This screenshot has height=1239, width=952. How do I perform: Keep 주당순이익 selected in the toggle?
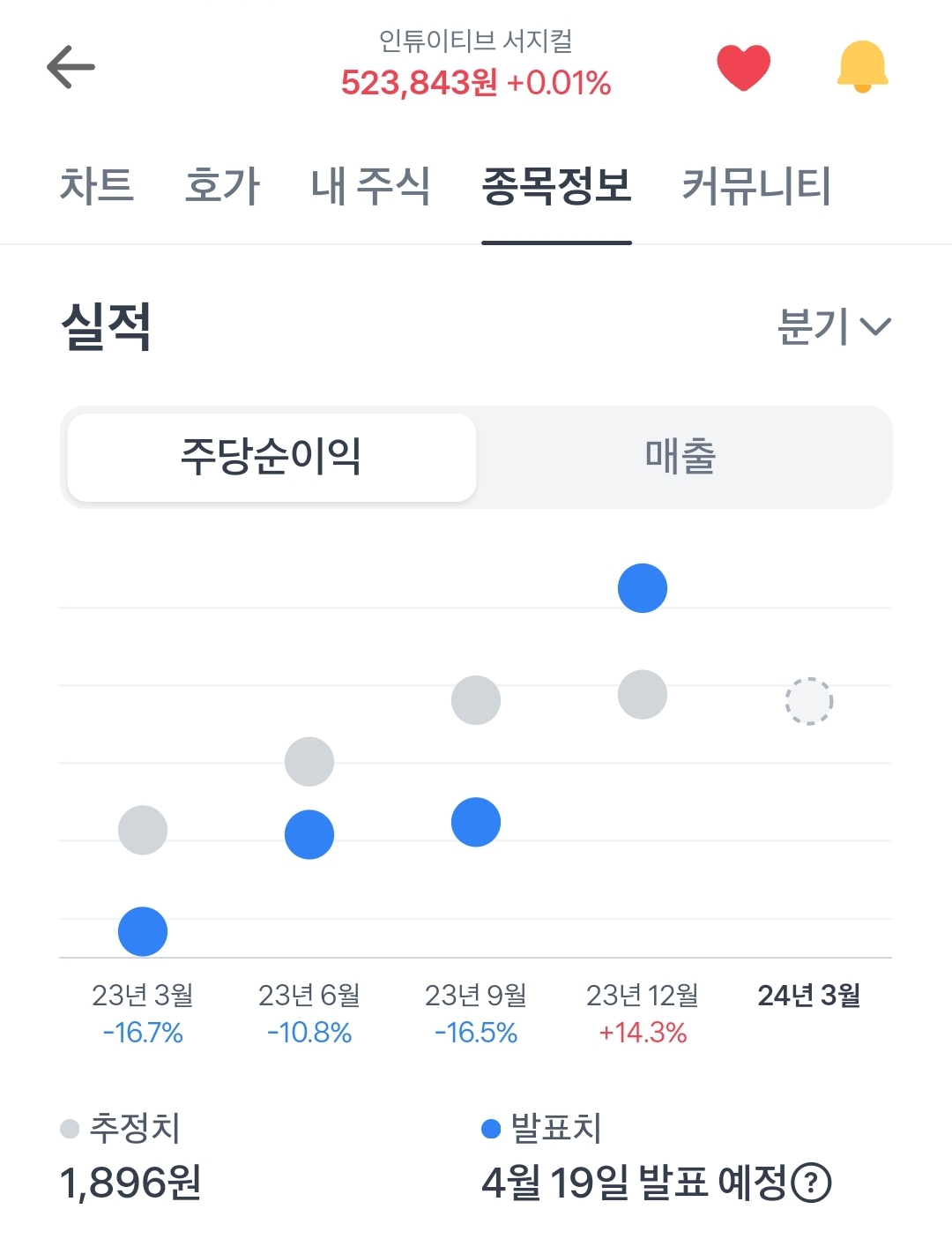pos(271,457)
